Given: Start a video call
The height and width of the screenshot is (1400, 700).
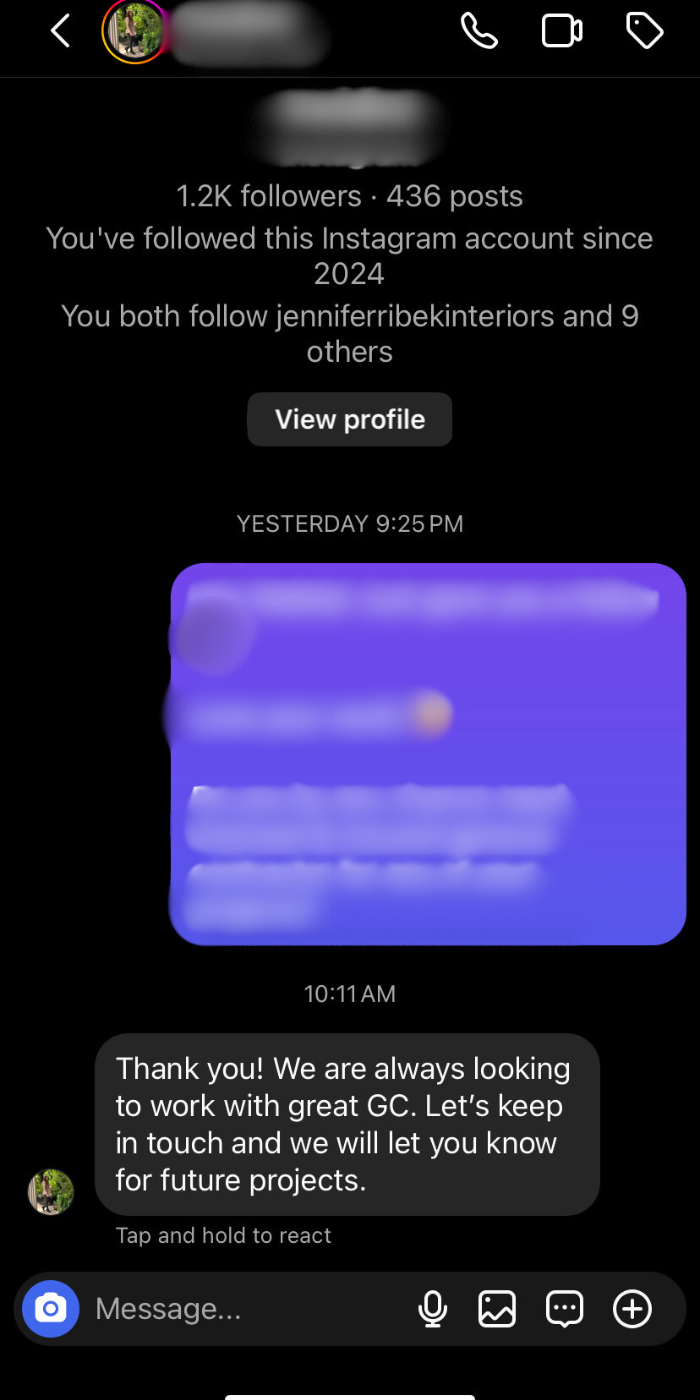Looking at the screenshot, I should click(x=562, y=31).
